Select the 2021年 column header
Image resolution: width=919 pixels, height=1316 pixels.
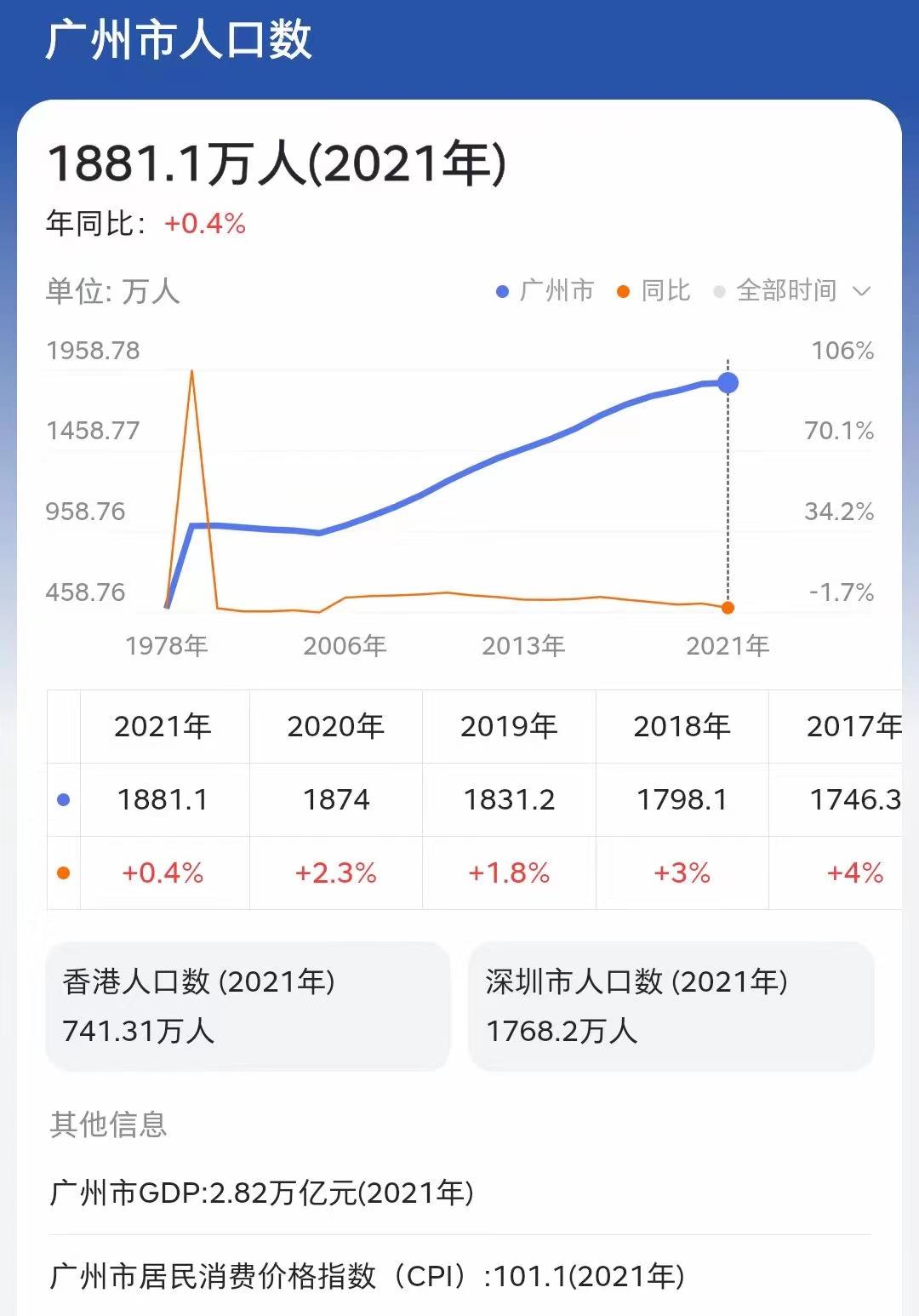click(x=163, y=726)
